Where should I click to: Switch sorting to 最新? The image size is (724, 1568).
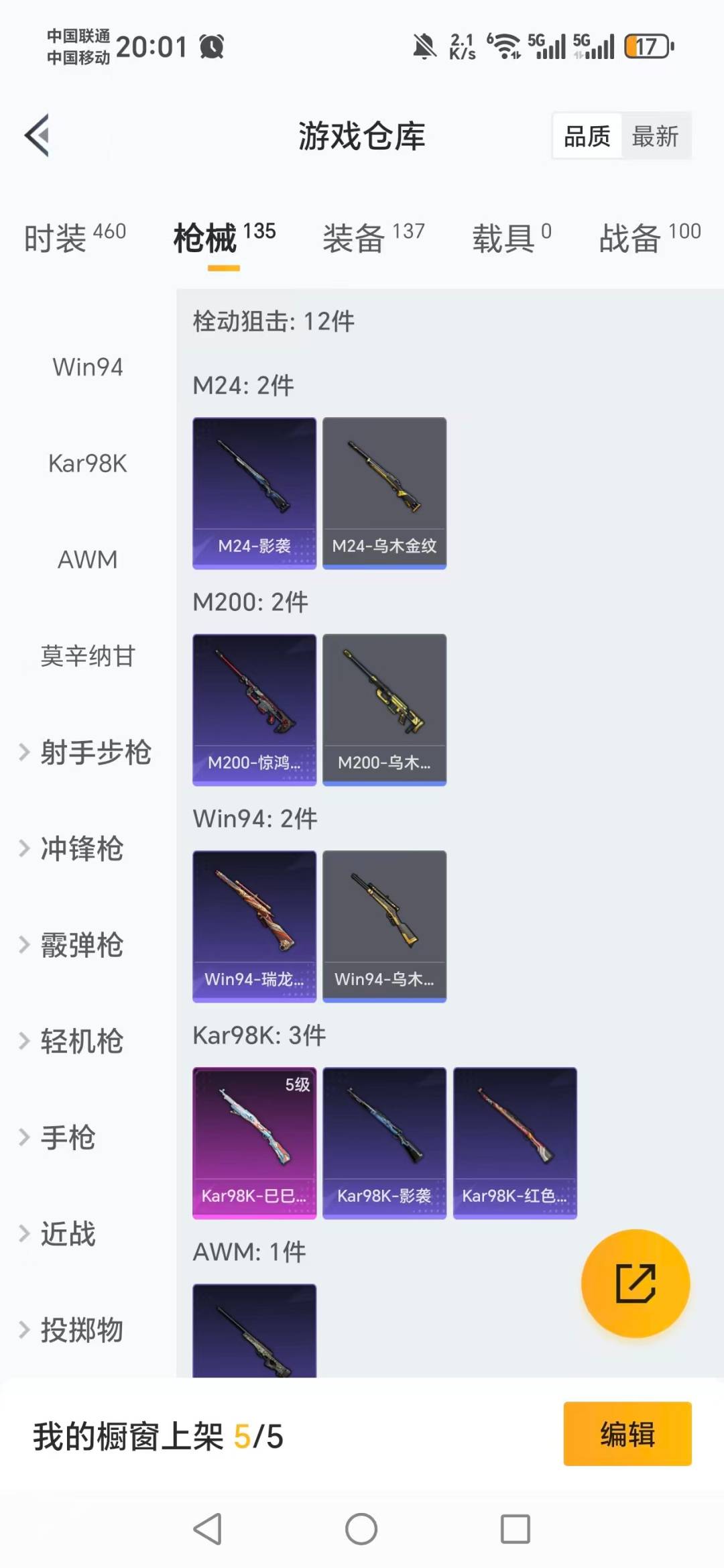click(x=657, y=135)
